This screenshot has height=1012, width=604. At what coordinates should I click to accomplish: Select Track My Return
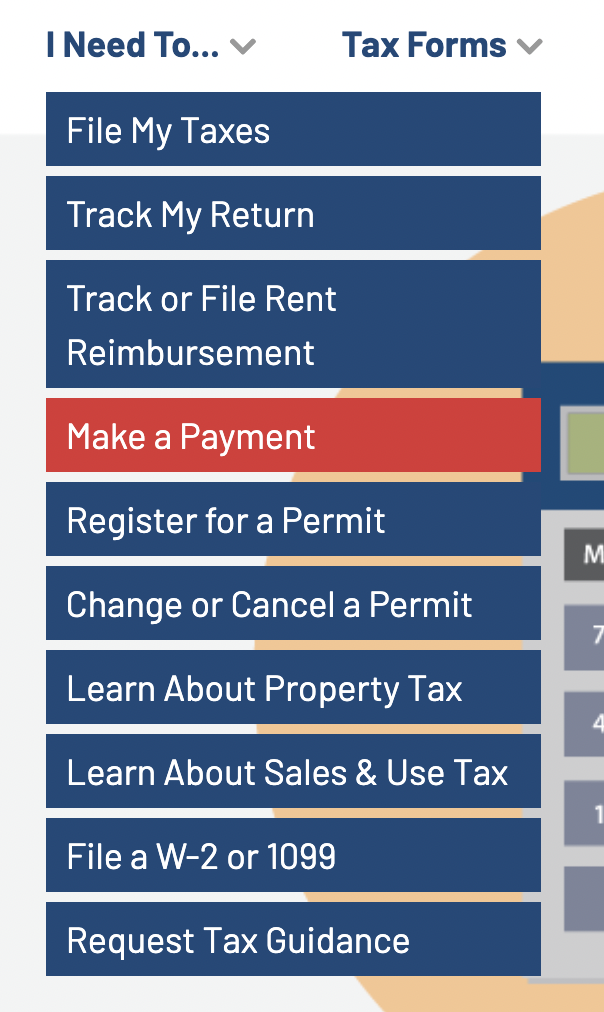[x=293, y=214]
